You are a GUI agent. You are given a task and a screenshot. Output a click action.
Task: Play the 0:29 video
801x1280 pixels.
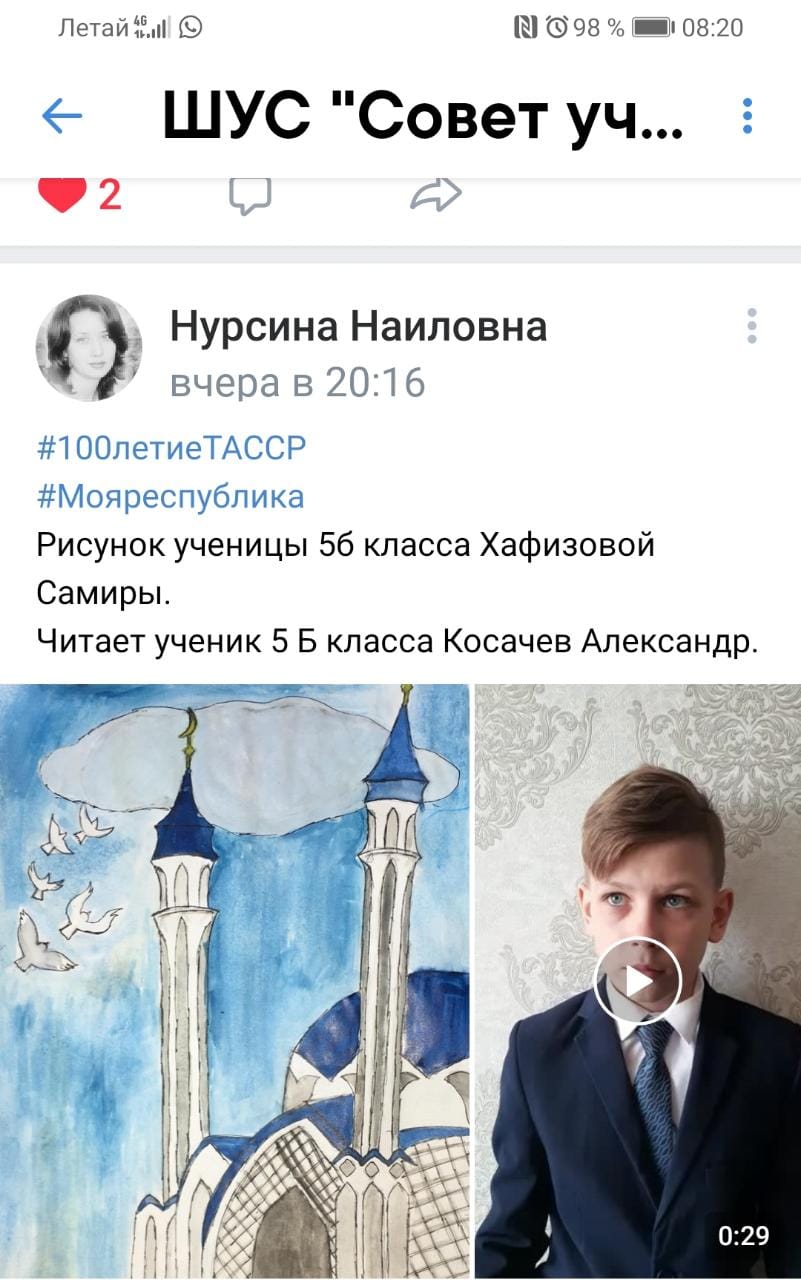point(637,981)
